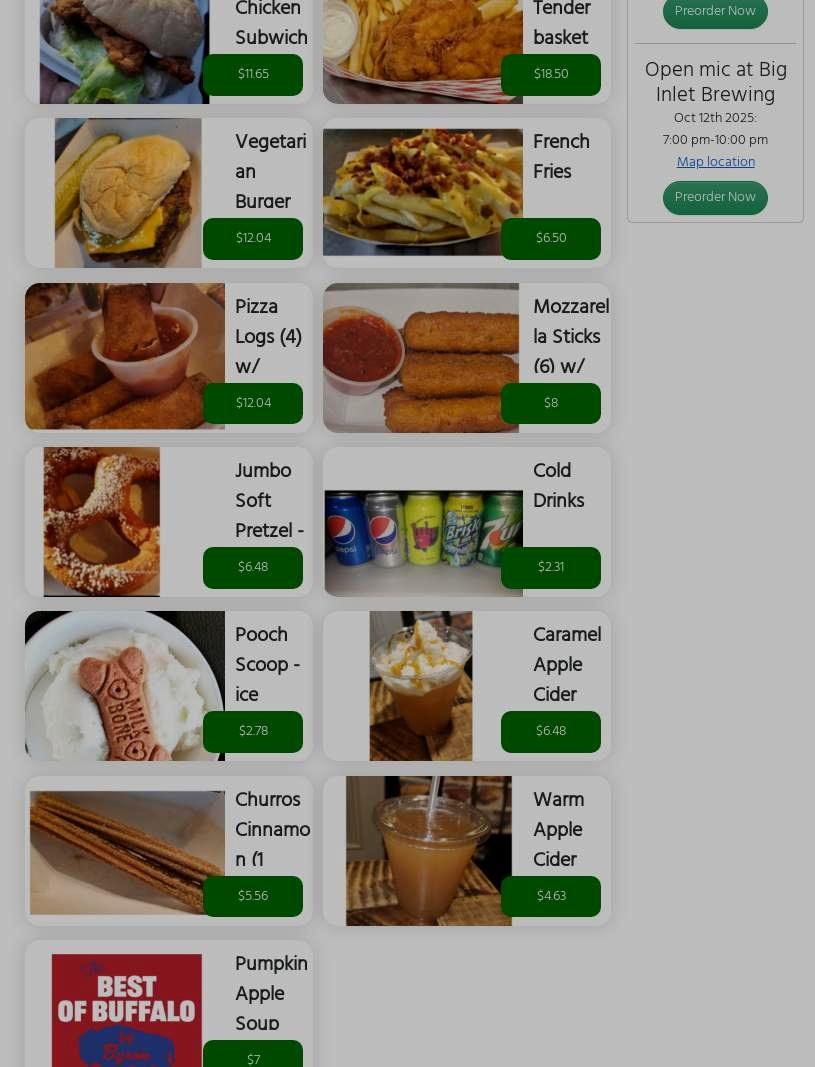Click the $7 price on Pumpkin Apple Soup
Screen dimensions: 815x1067
point(253,1059)
